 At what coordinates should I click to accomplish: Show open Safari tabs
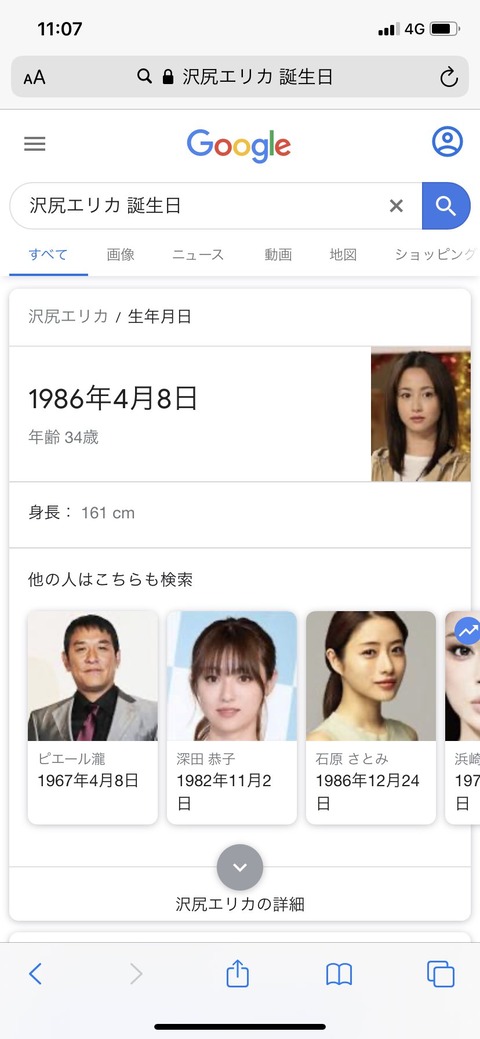[x=441, y=973]
